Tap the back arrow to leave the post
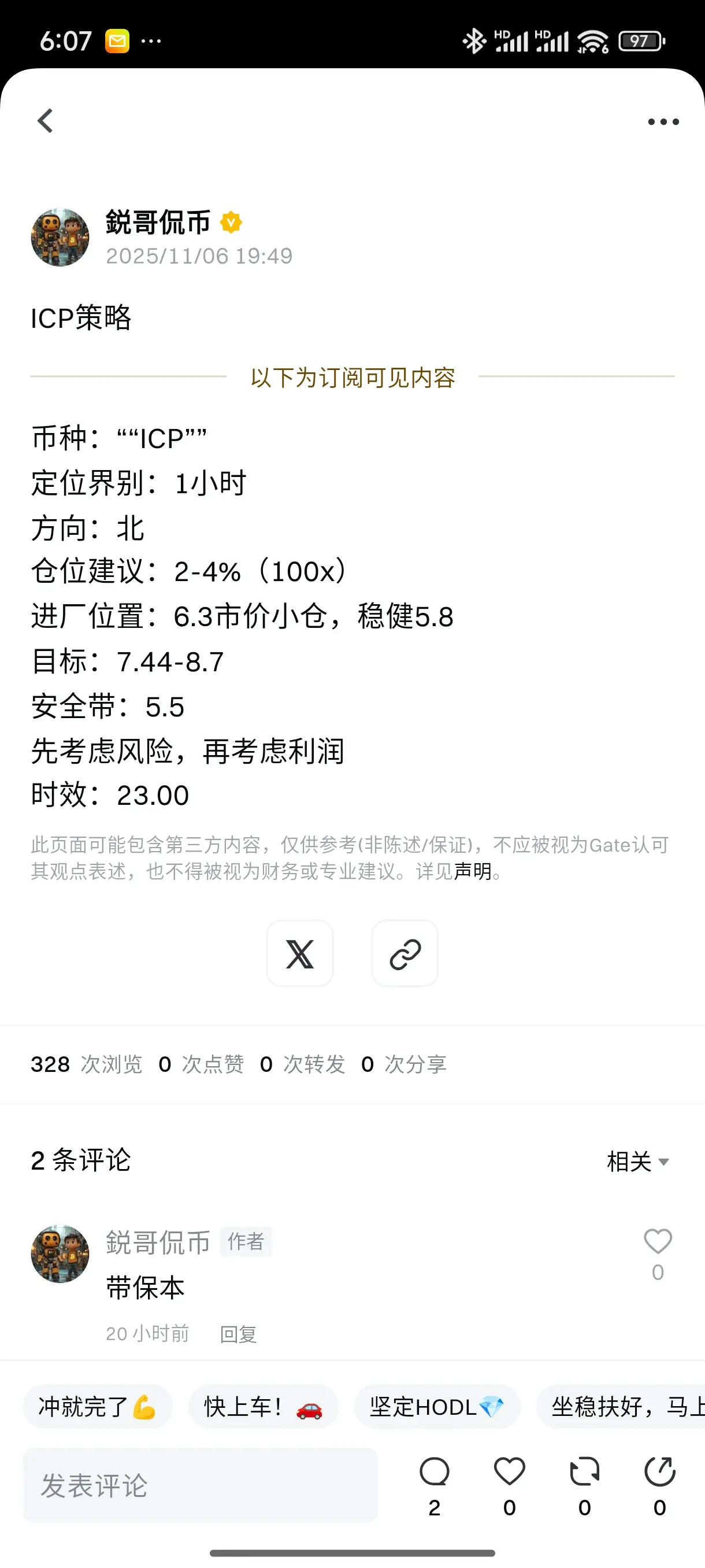 click(45, 120)
